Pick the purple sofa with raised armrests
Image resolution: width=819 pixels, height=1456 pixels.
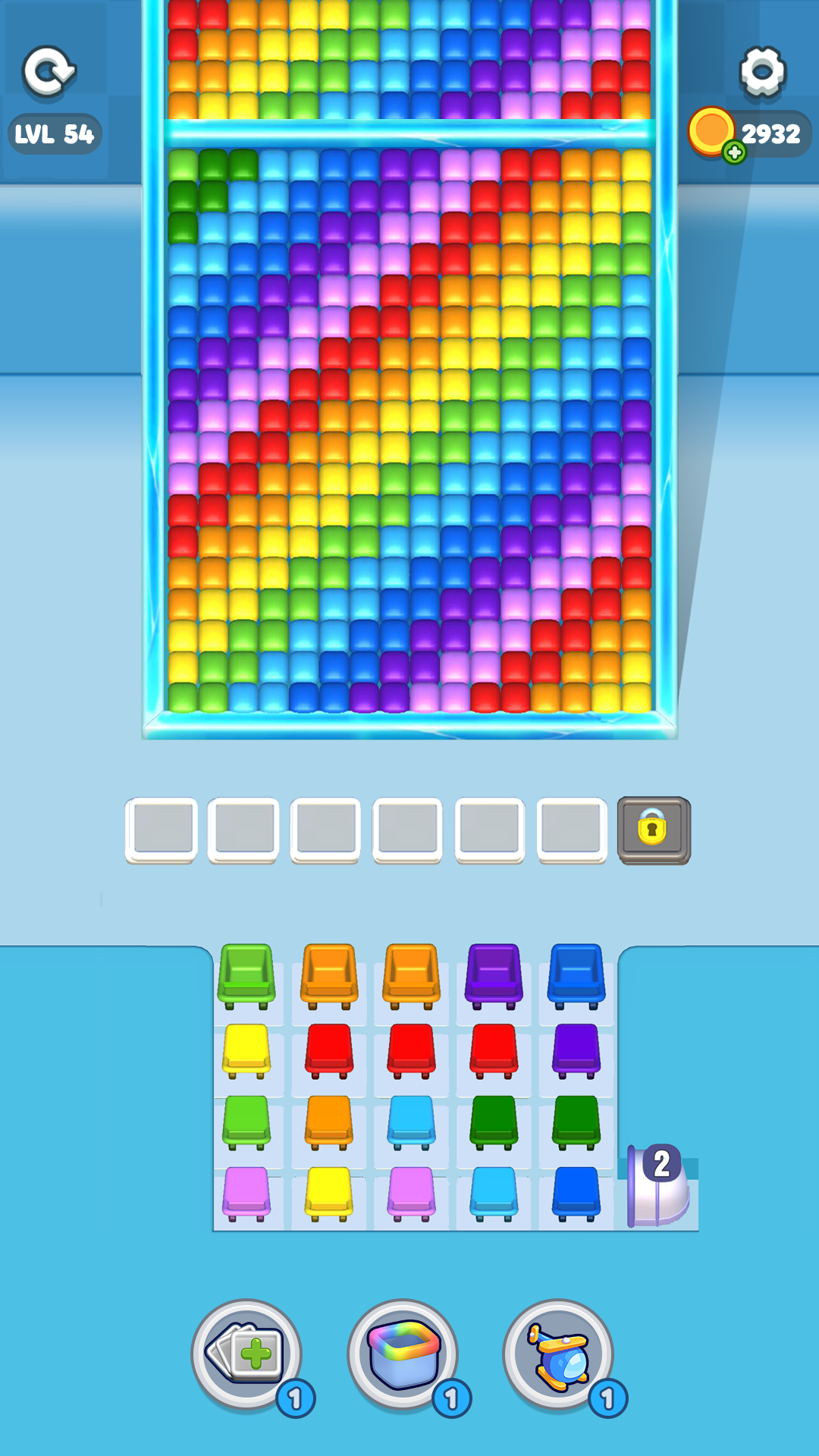click(x=494, y=975)
